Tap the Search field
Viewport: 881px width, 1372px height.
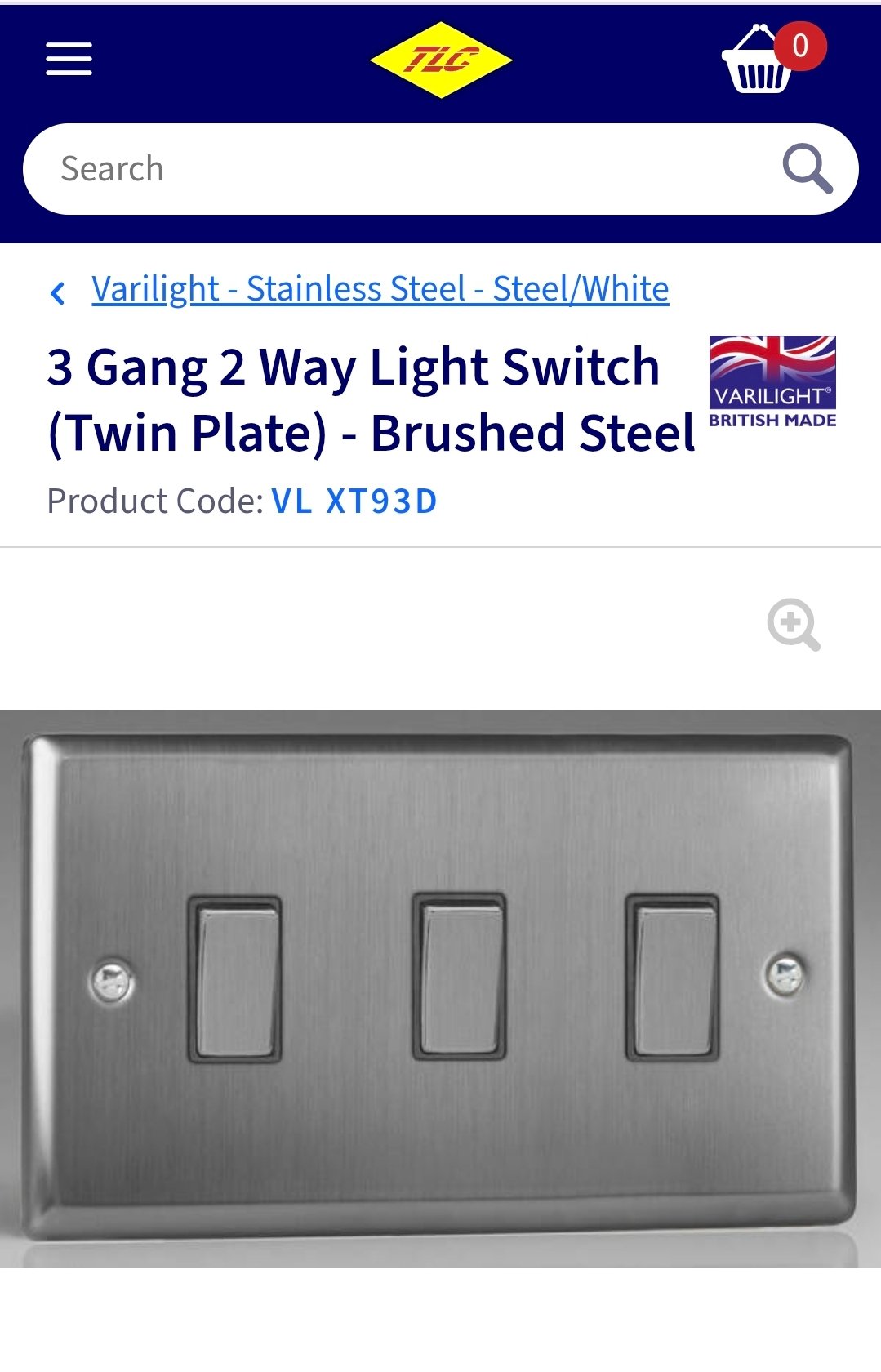tap(392, 169)
